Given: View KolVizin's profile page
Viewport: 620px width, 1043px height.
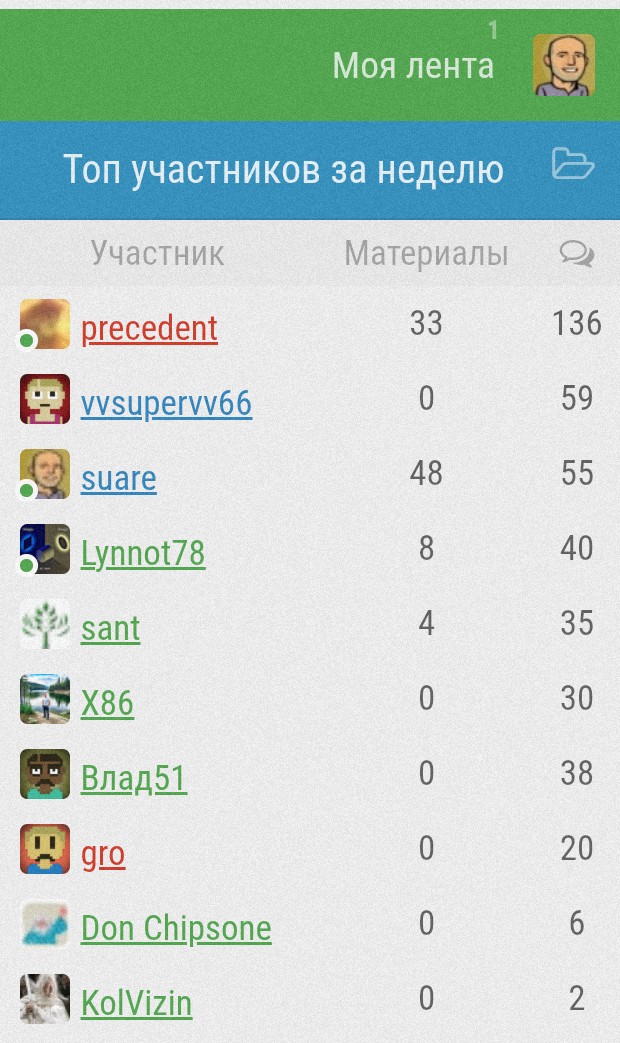Looking at the screenshot, I should [x=136, y=1002].
